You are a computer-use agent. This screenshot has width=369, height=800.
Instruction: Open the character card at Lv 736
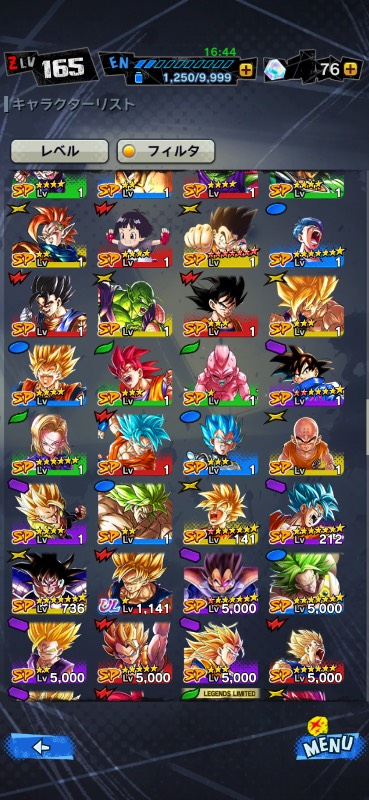(x=49, y=583)
